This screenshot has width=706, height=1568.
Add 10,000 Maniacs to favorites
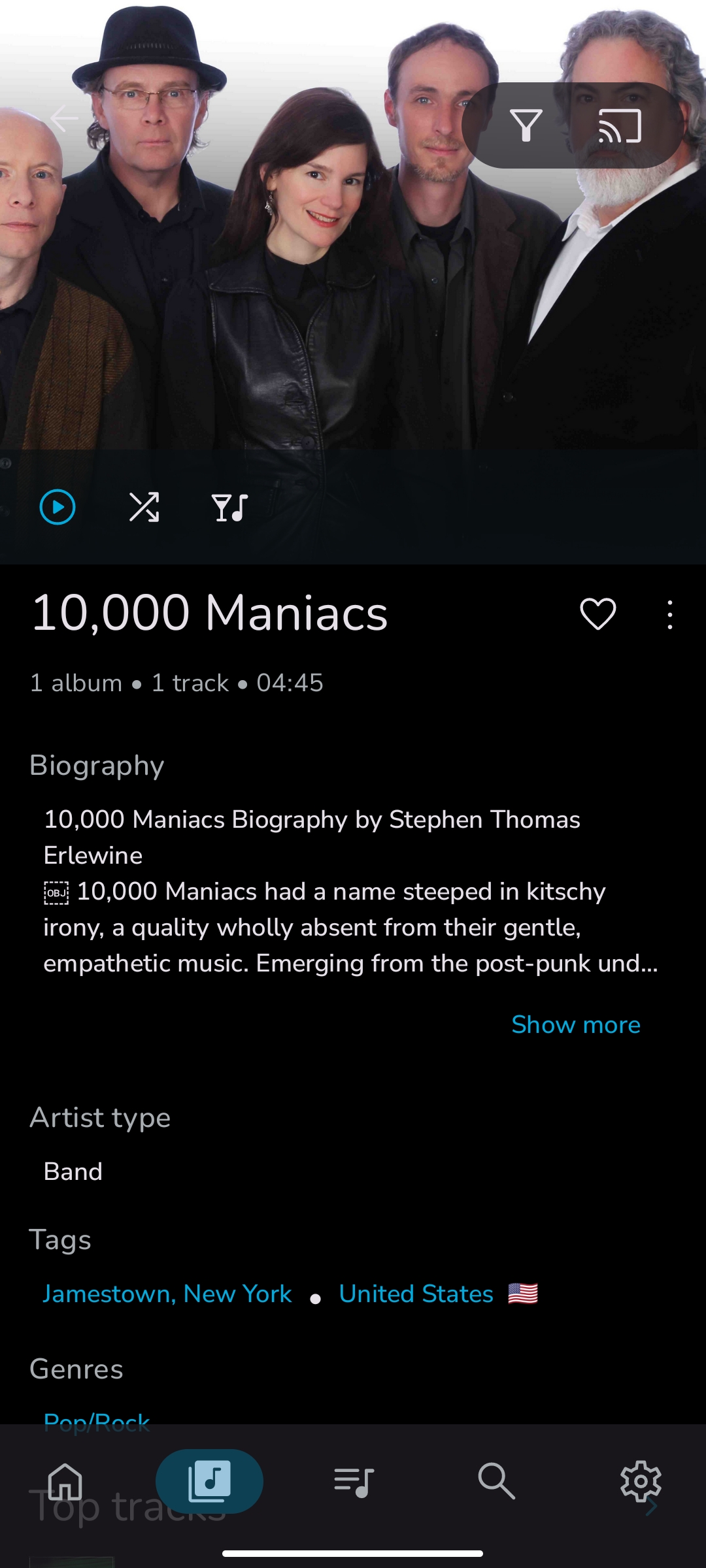click(x=597, y=614)
